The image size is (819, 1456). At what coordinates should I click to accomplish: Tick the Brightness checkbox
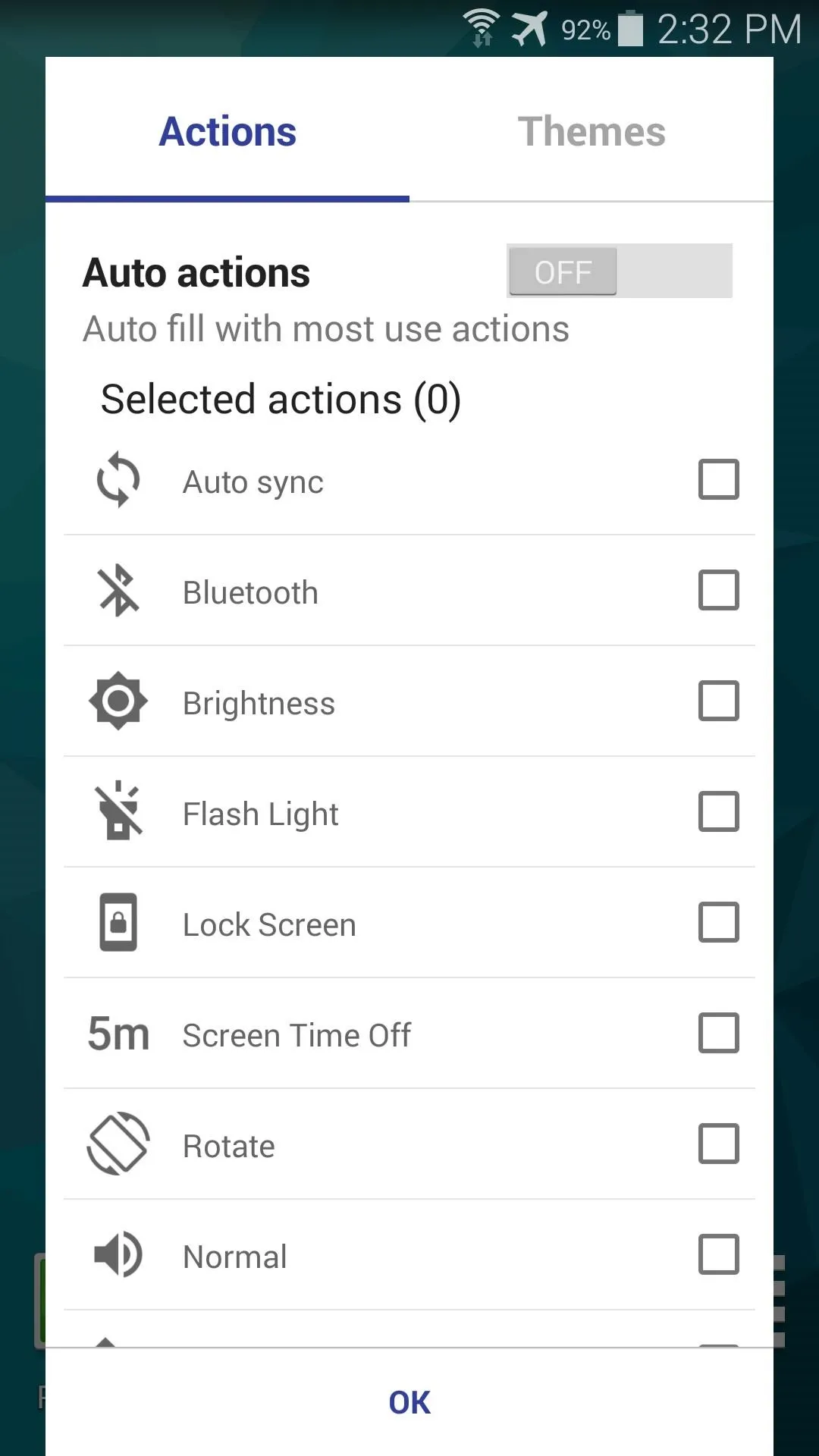click(718, 701)
